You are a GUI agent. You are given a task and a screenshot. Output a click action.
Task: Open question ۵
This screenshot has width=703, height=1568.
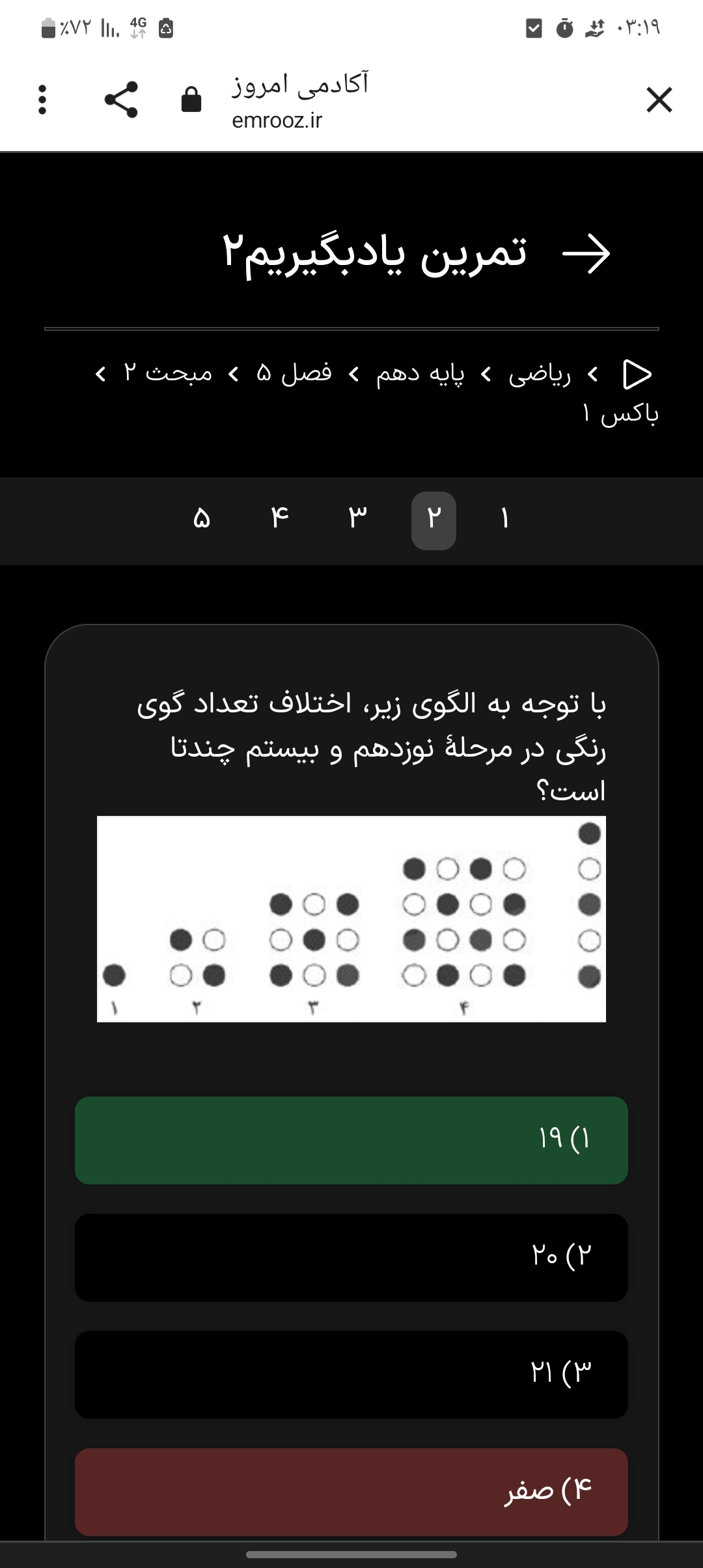202,519
